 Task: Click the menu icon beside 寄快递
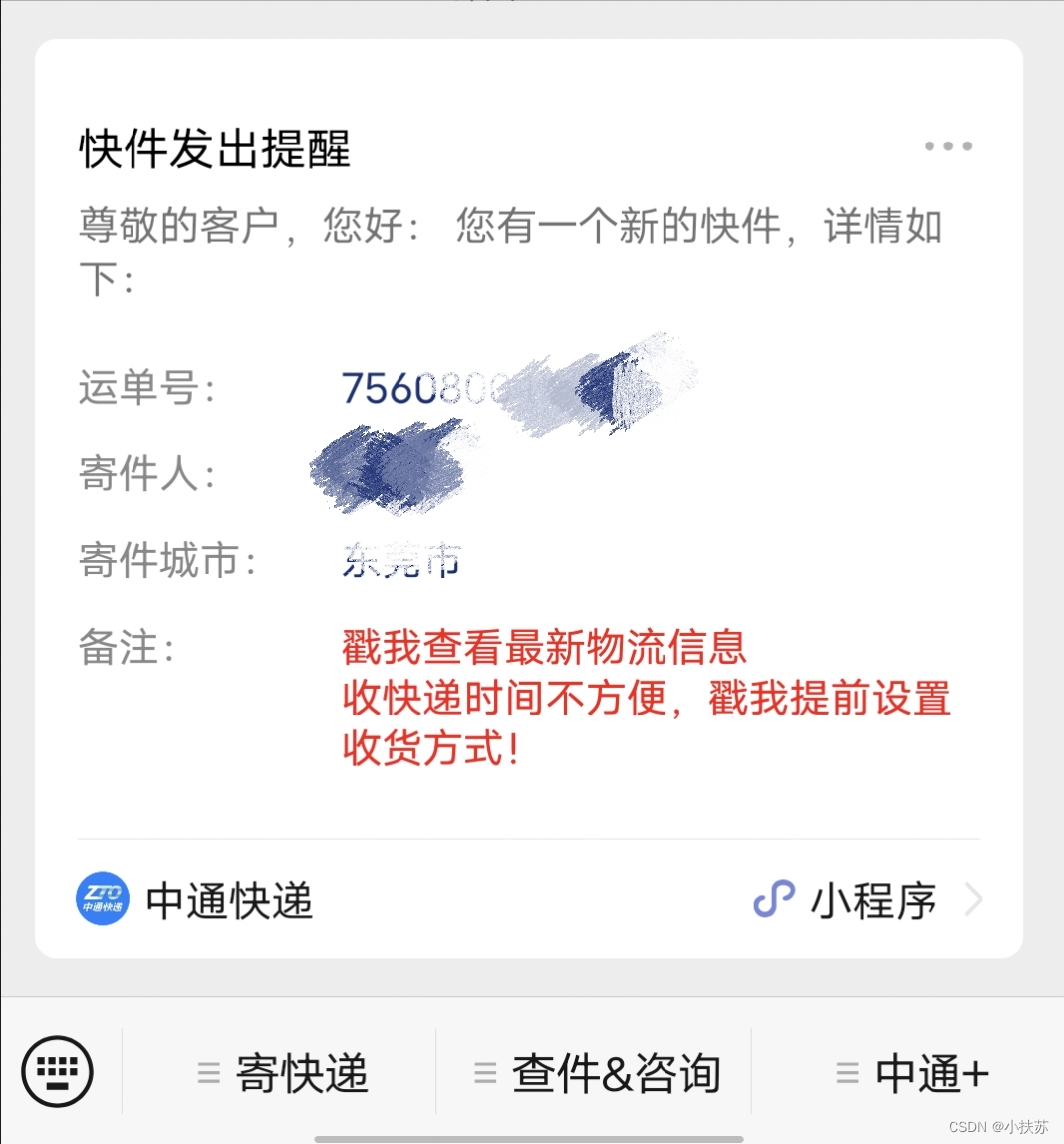point(207,1074)
